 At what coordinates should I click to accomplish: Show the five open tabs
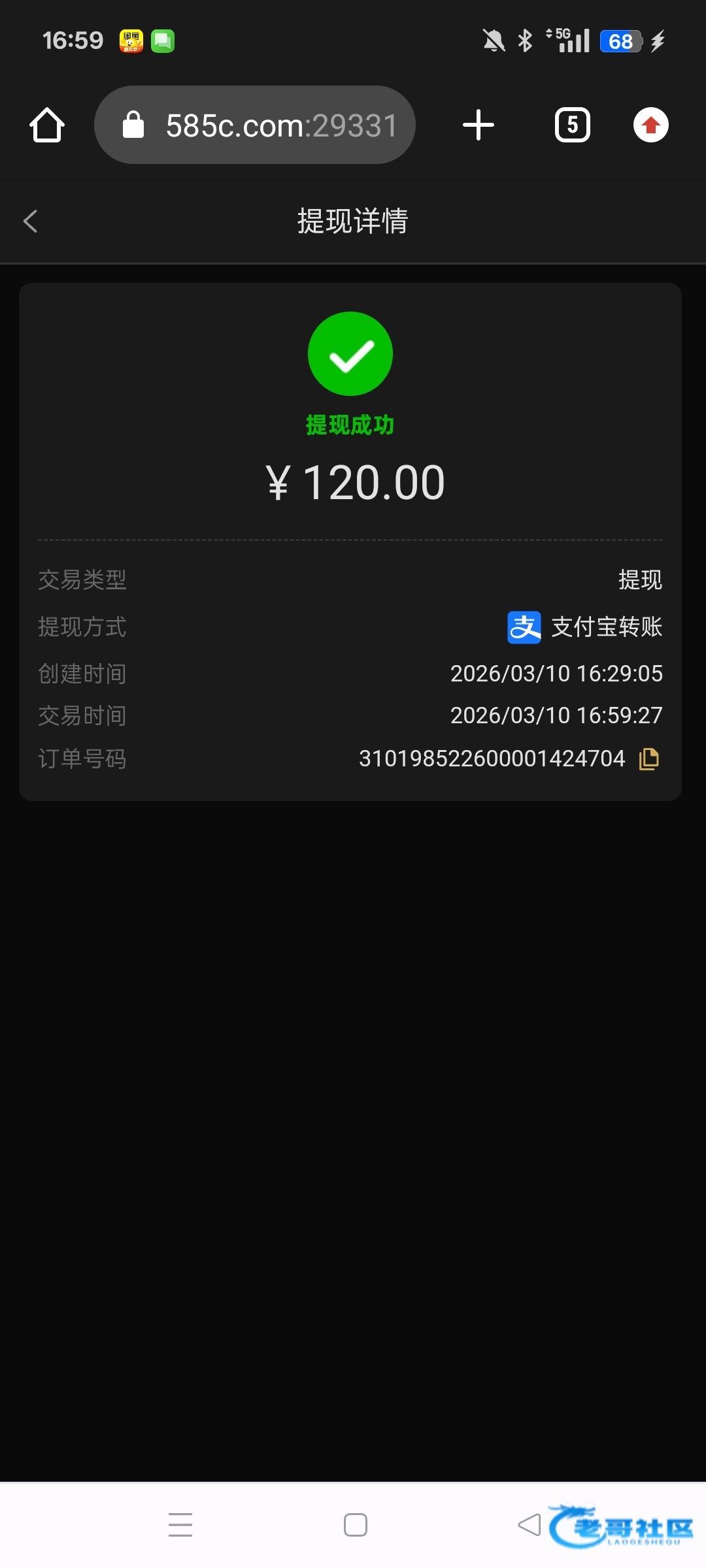pyautogui.click(x=572, y=125)
